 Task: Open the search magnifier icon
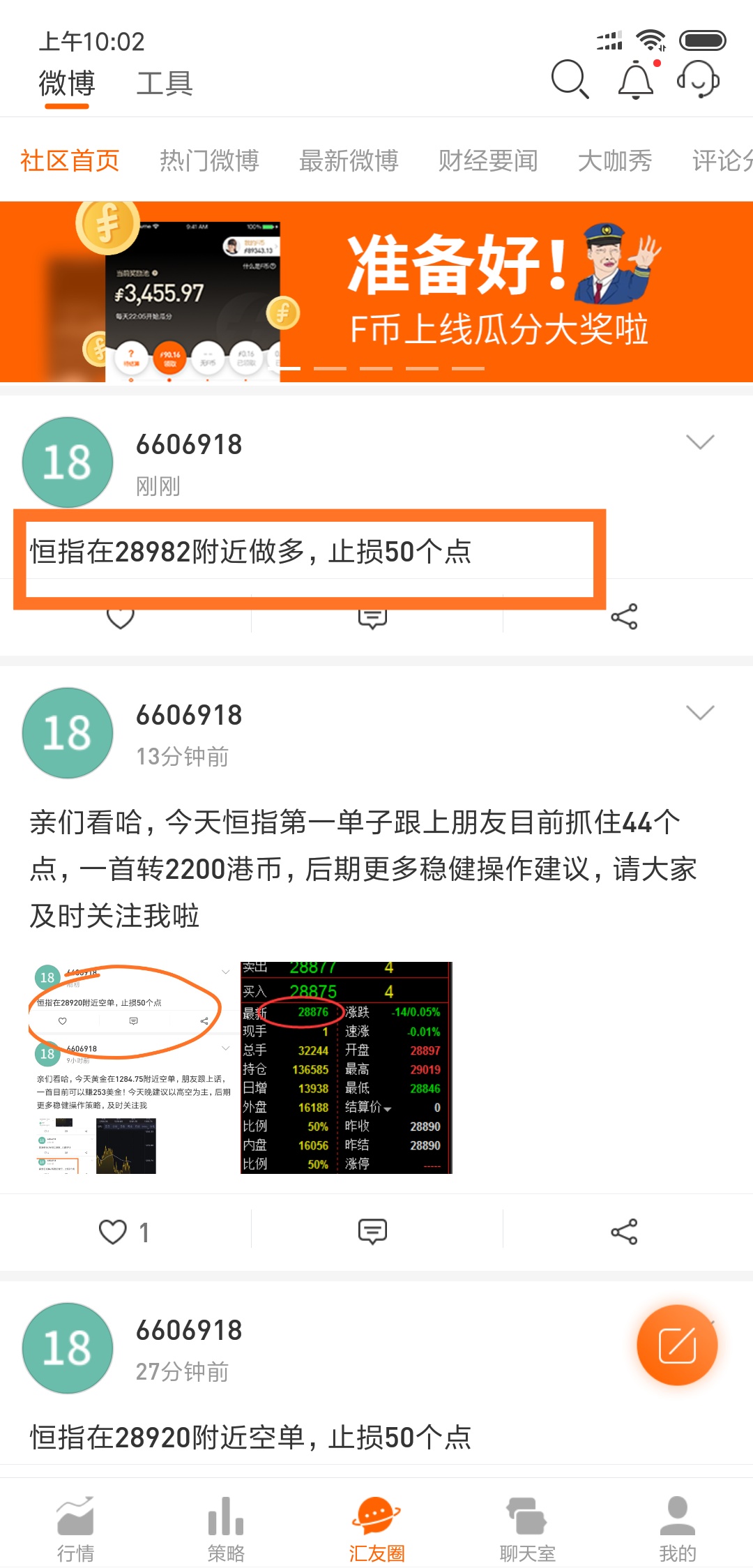[570, 80]
